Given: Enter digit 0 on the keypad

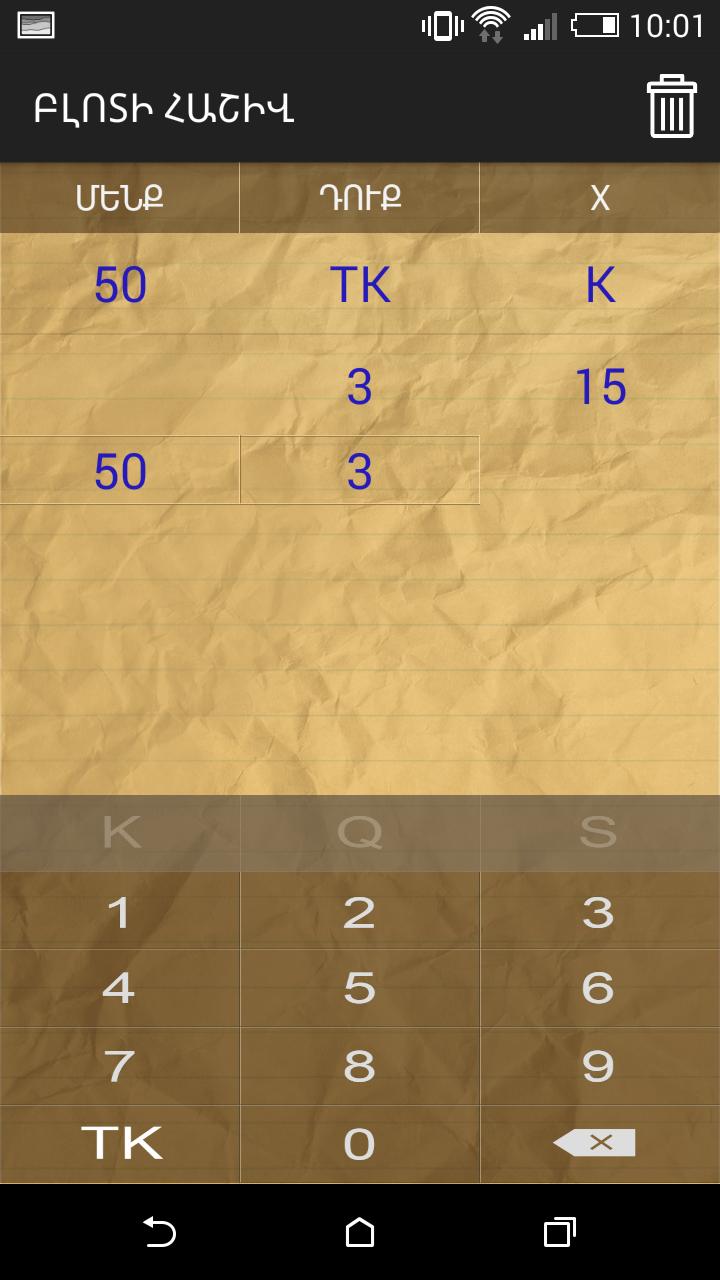Looking at the screenshot, I should tap(359, 1143).
